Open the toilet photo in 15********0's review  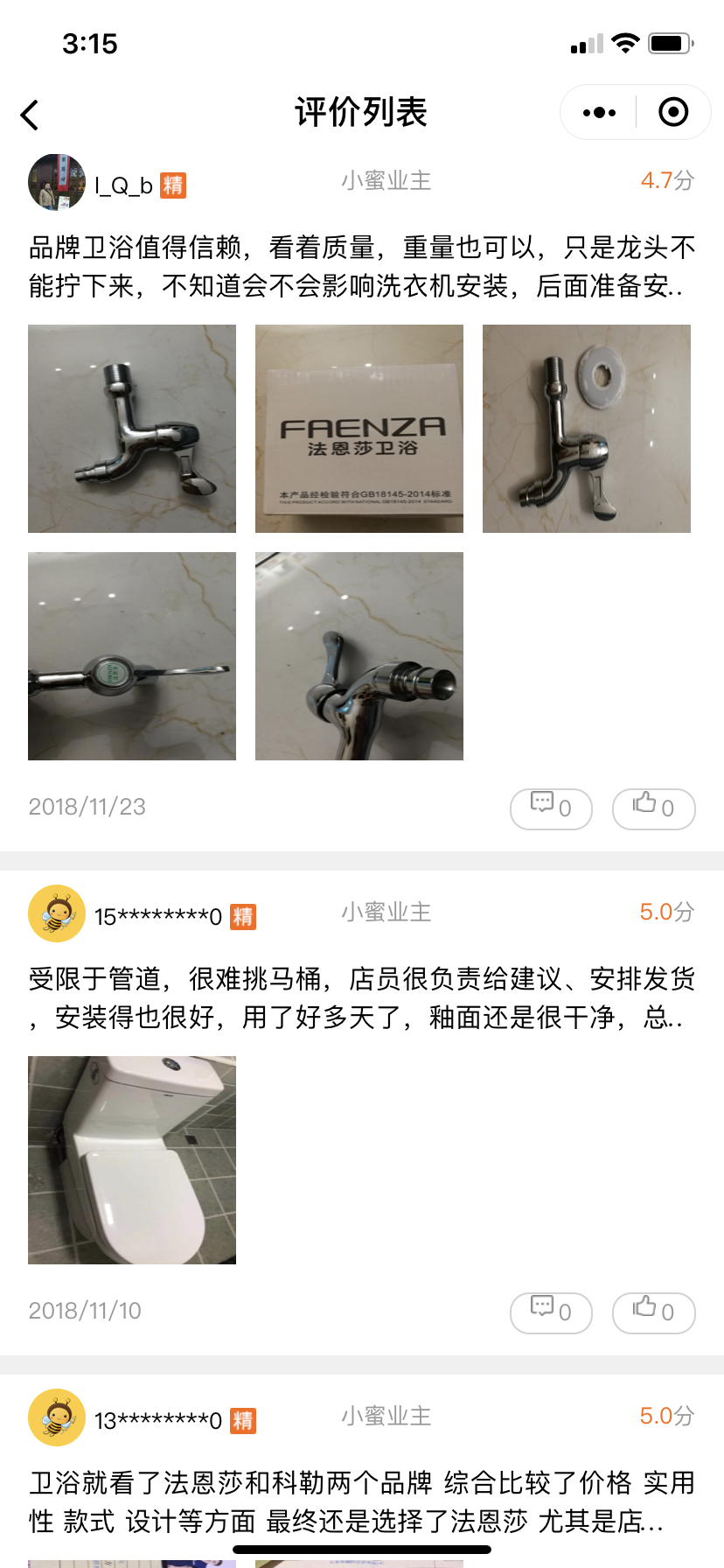click(x=132, y=1160)
